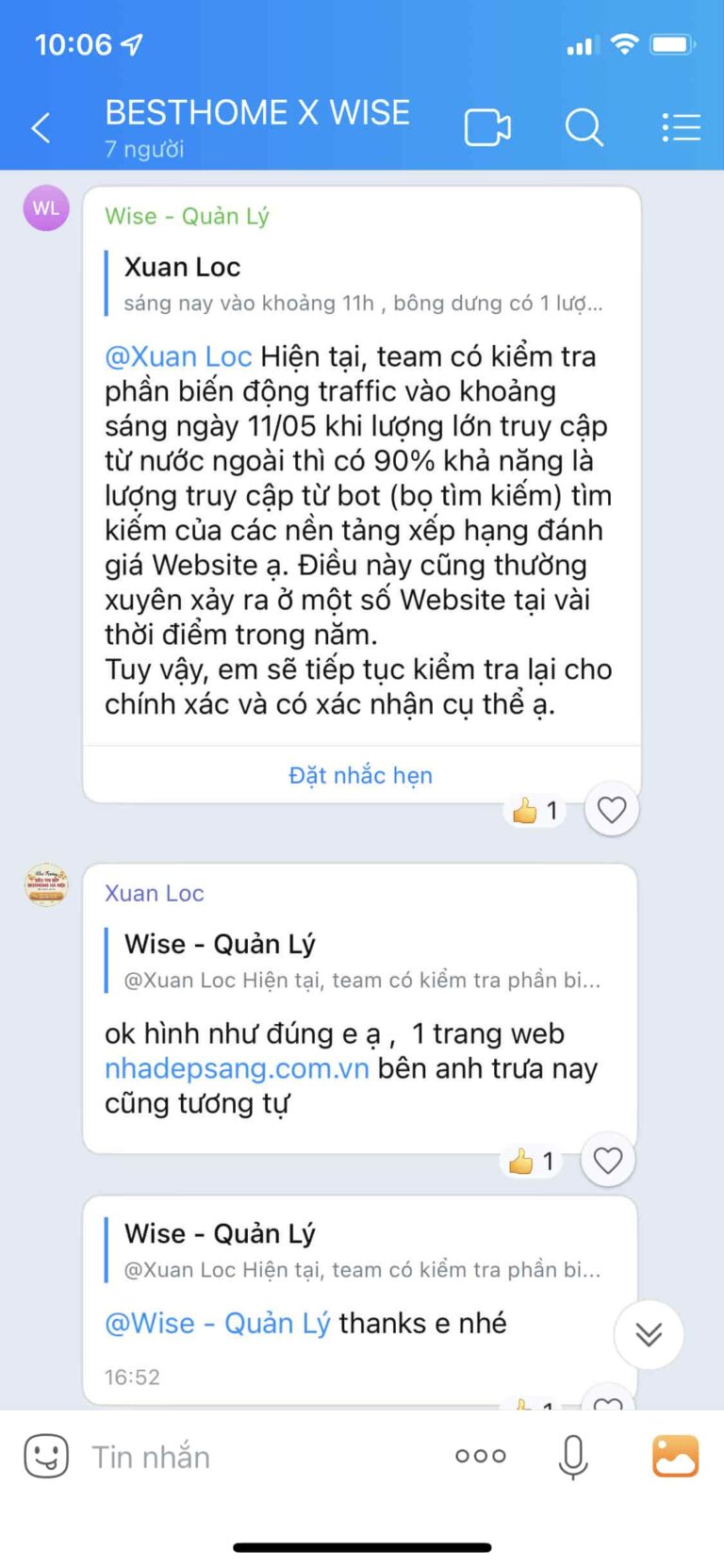View the thumbs-up reaction on Wise's message
This screenshot has height=1568, width=724.
click(535, 811)
